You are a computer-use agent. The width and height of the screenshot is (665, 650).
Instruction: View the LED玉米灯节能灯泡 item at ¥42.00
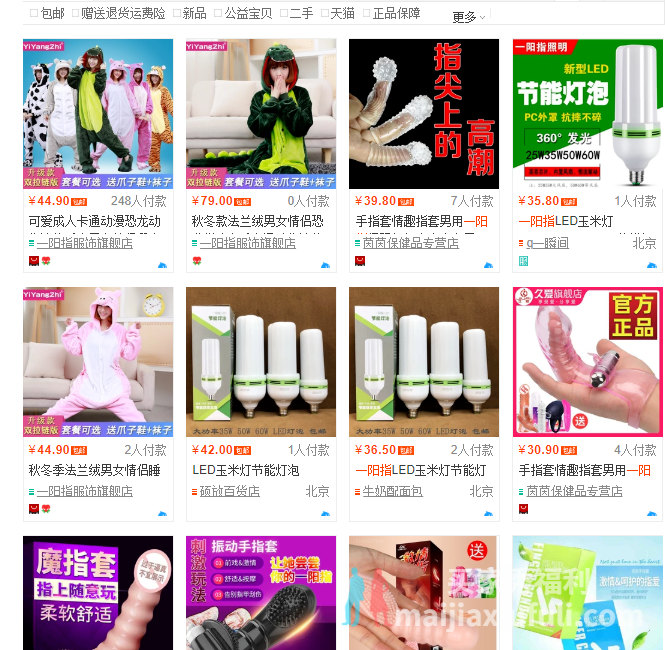pos(246,470)
